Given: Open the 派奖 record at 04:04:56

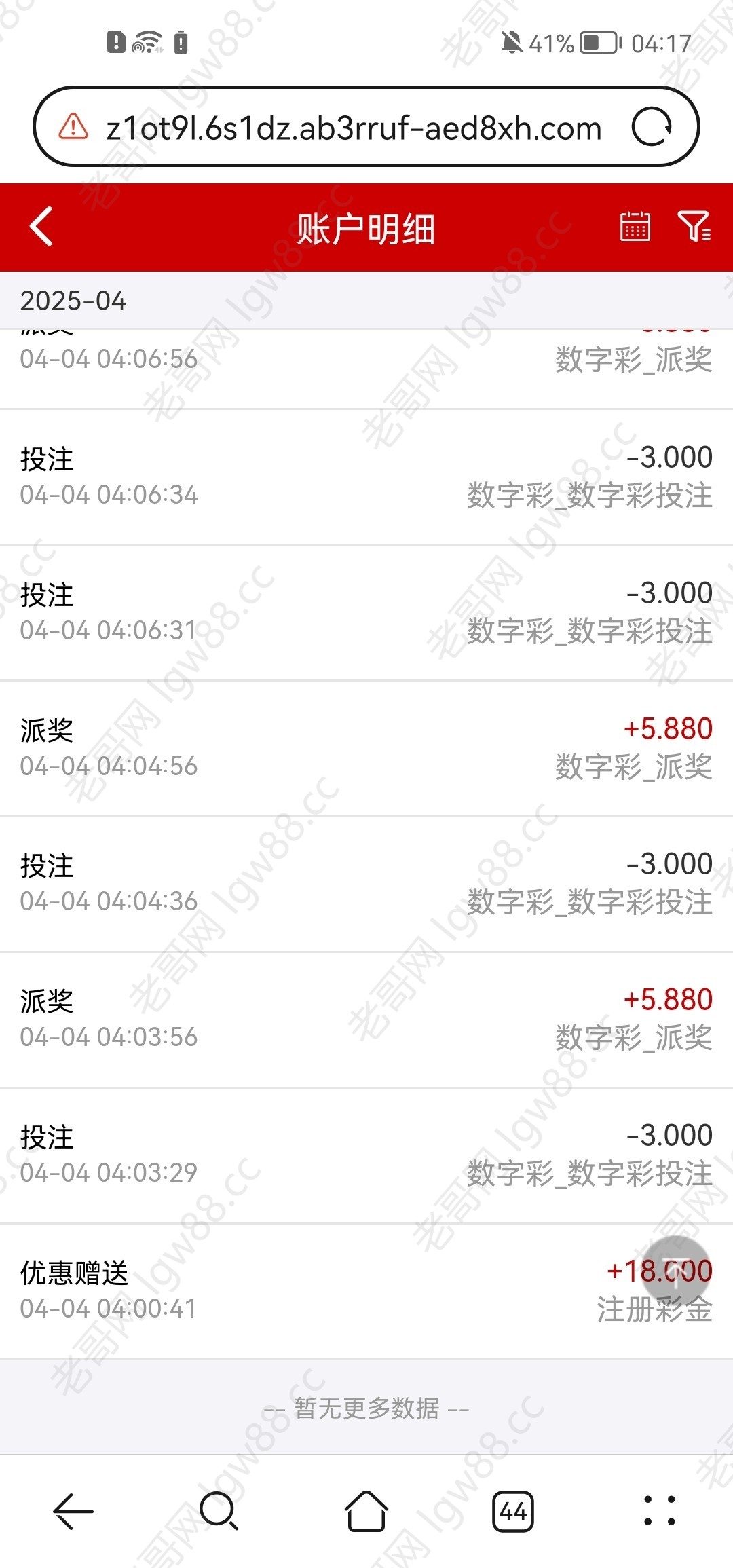Looking at the screenshot, I should (x=366, y=749).
